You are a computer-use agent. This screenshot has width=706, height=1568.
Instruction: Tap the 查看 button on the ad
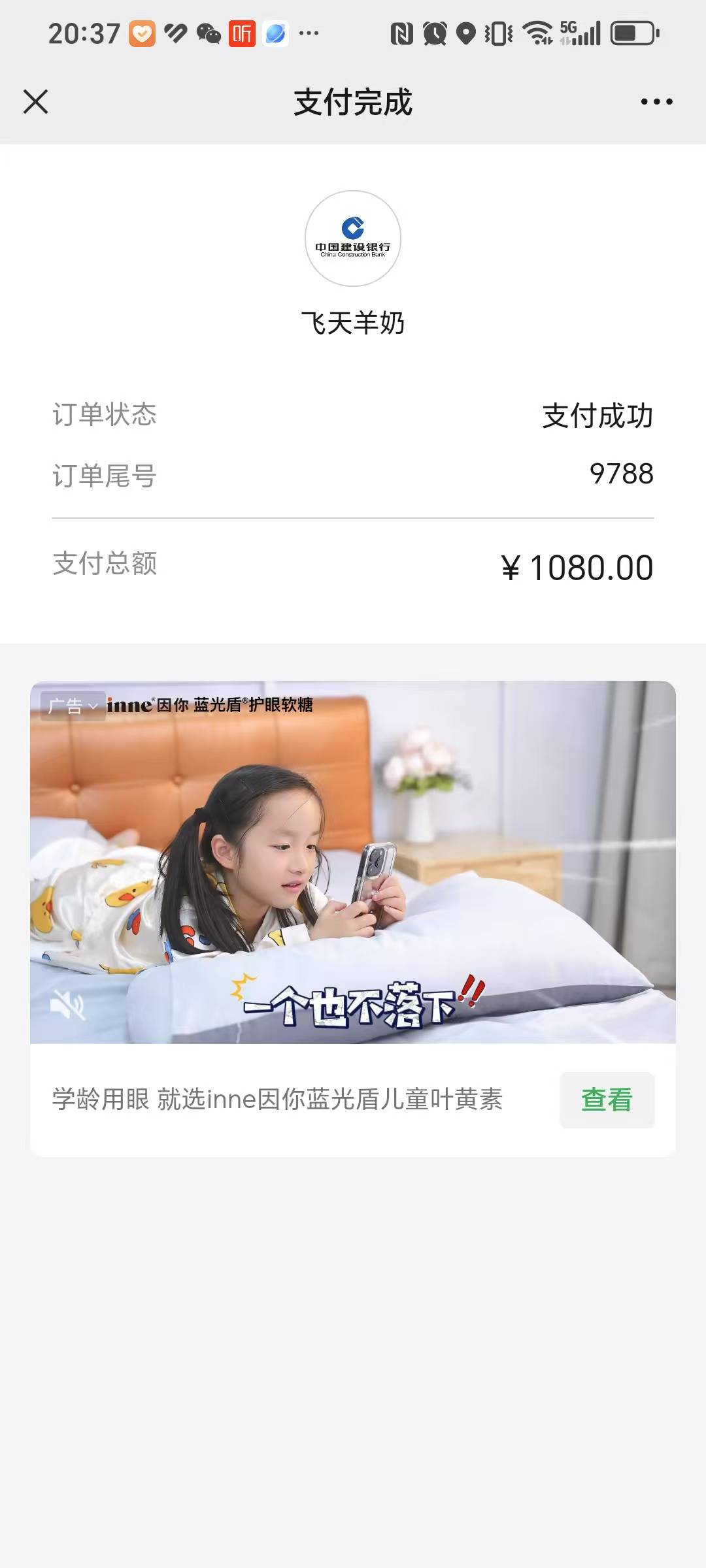pyautogui.click(x=607, y=1100)
